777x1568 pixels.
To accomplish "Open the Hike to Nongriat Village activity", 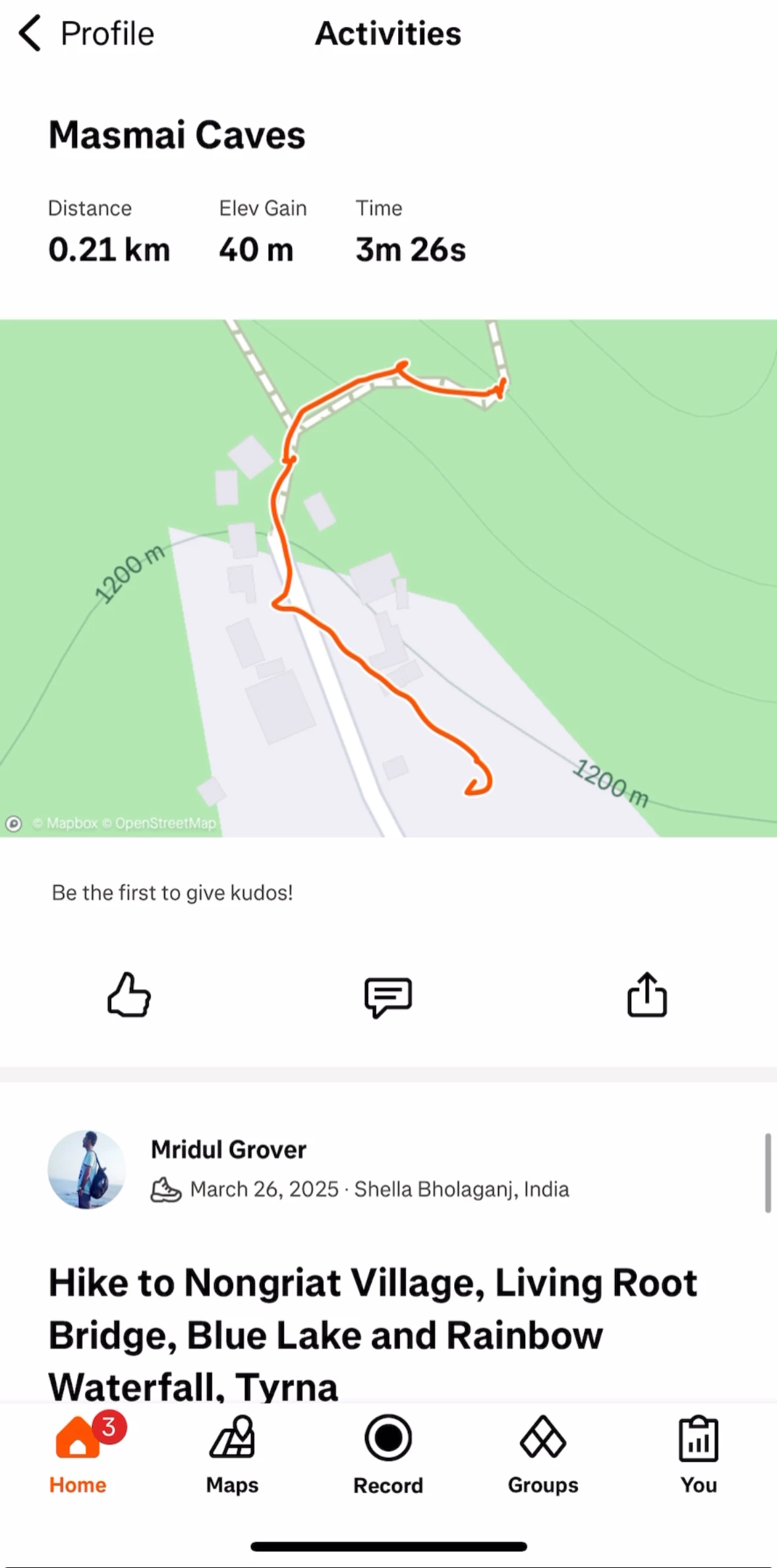I will pyautogui.click(x=372, y=1334).
